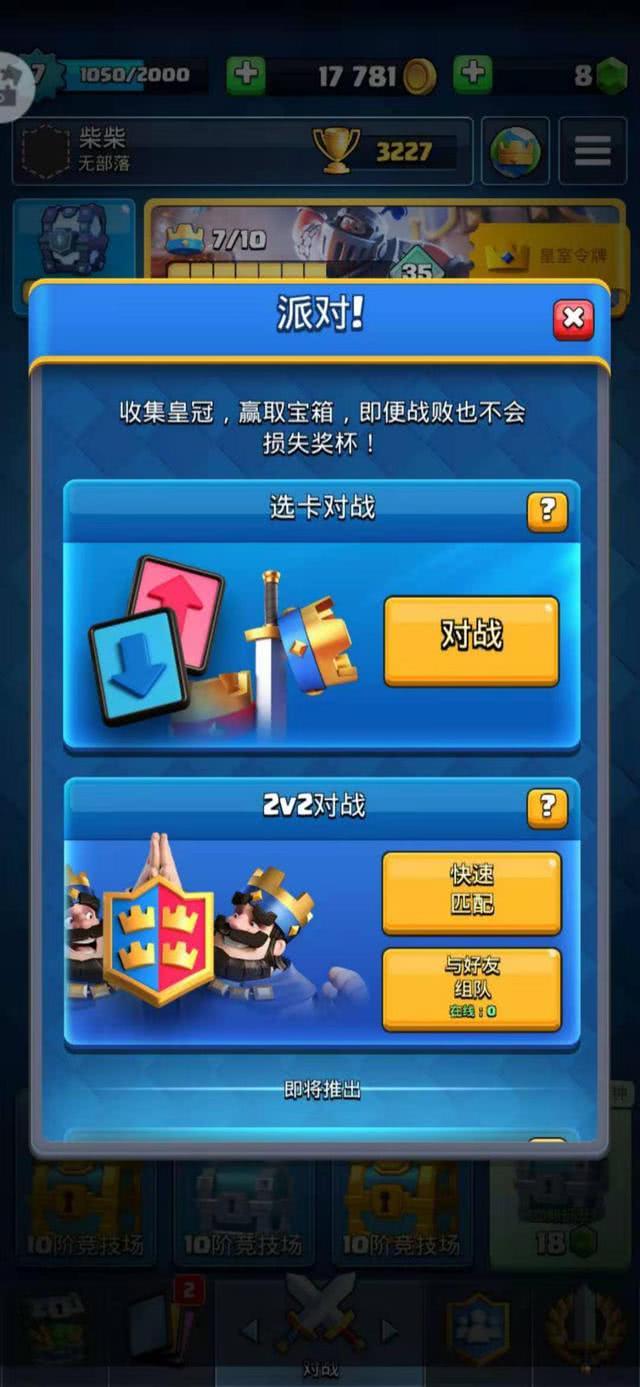Screen dimensions: 640x1387
Task: Open help for 选卡对战
Action: pos(547,511)
